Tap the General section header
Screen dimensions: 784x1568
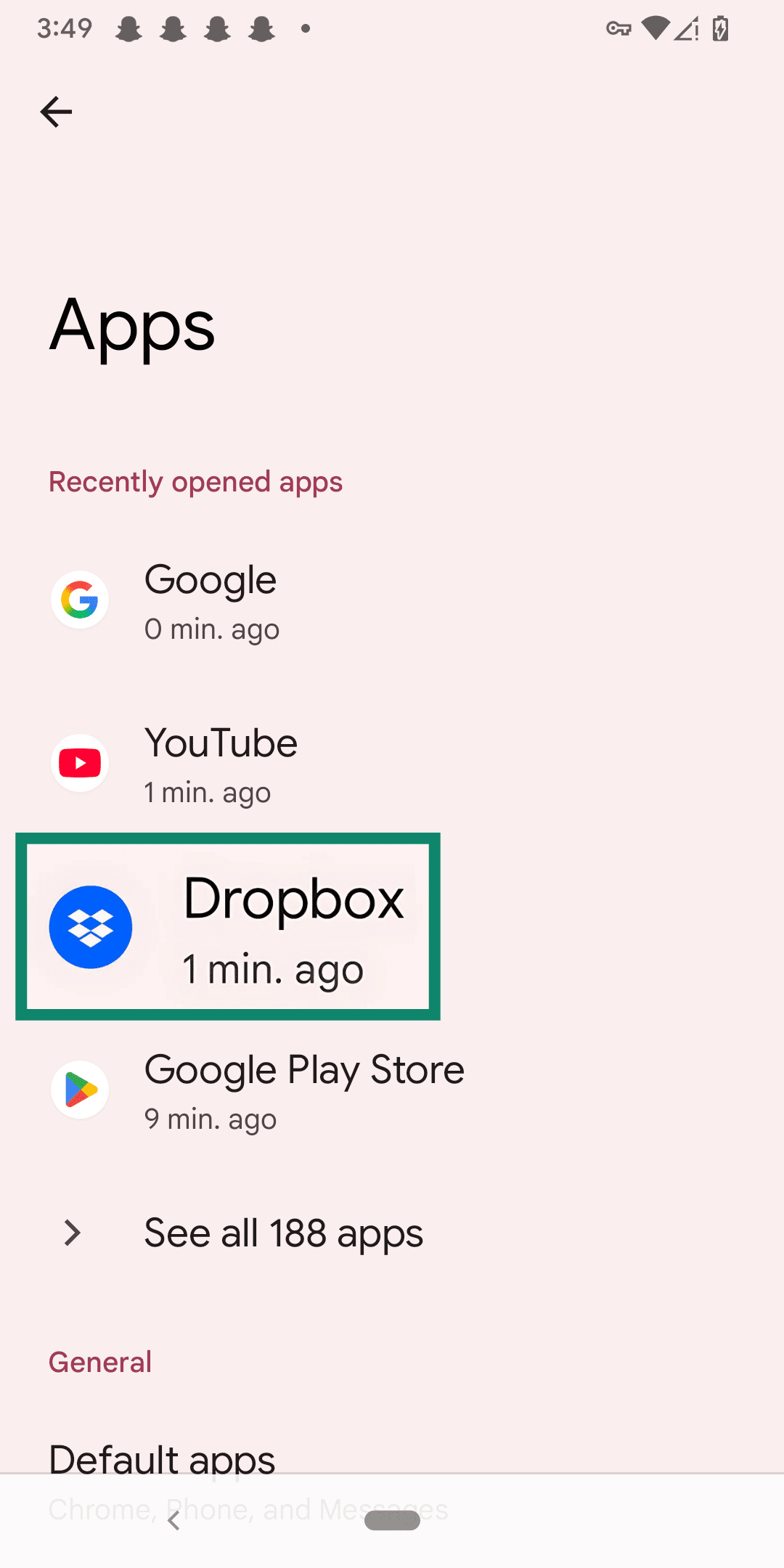point(99,1362)
